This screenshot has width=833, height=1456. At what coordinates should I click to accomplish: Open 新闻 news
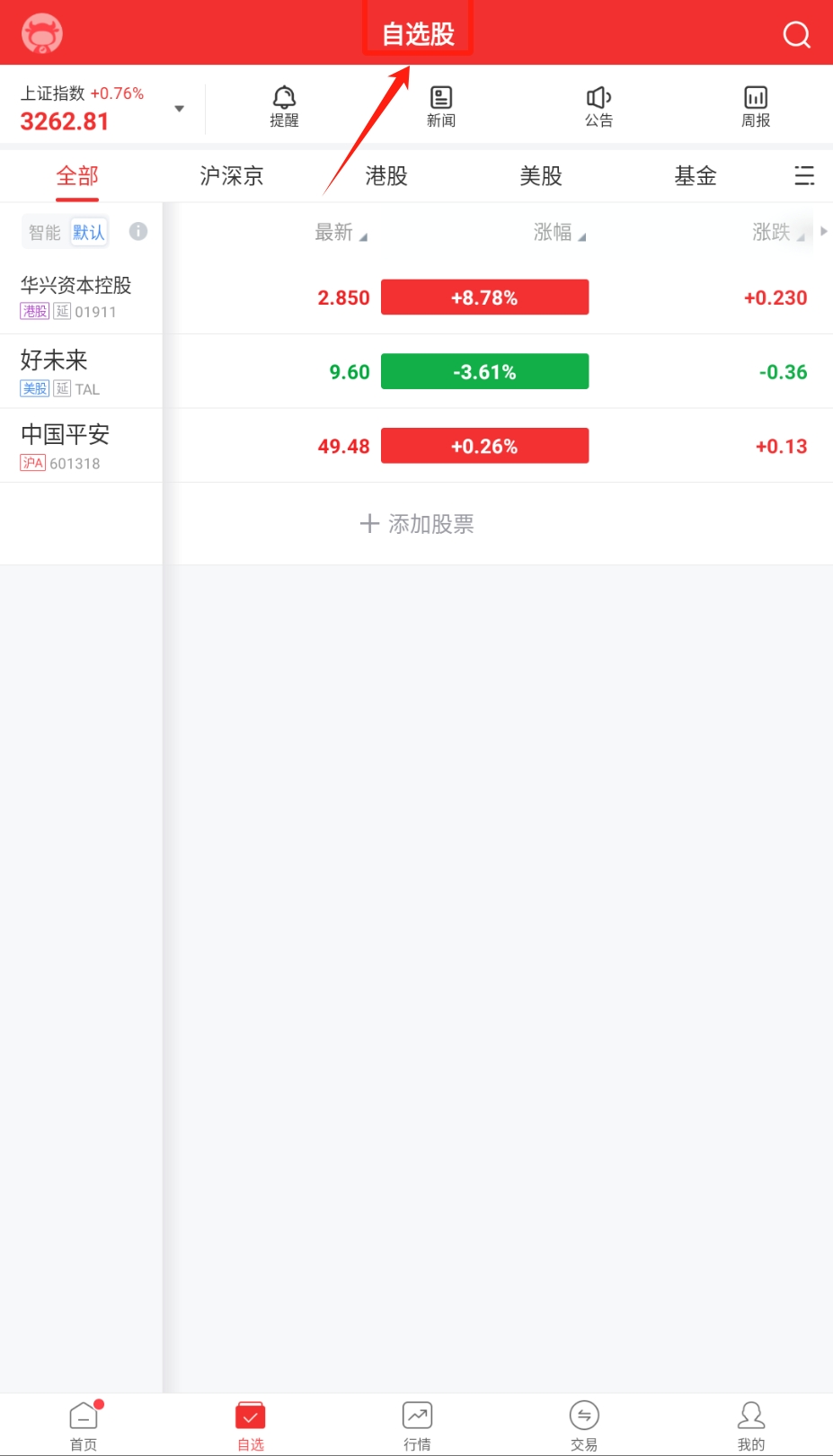[440, 106]
